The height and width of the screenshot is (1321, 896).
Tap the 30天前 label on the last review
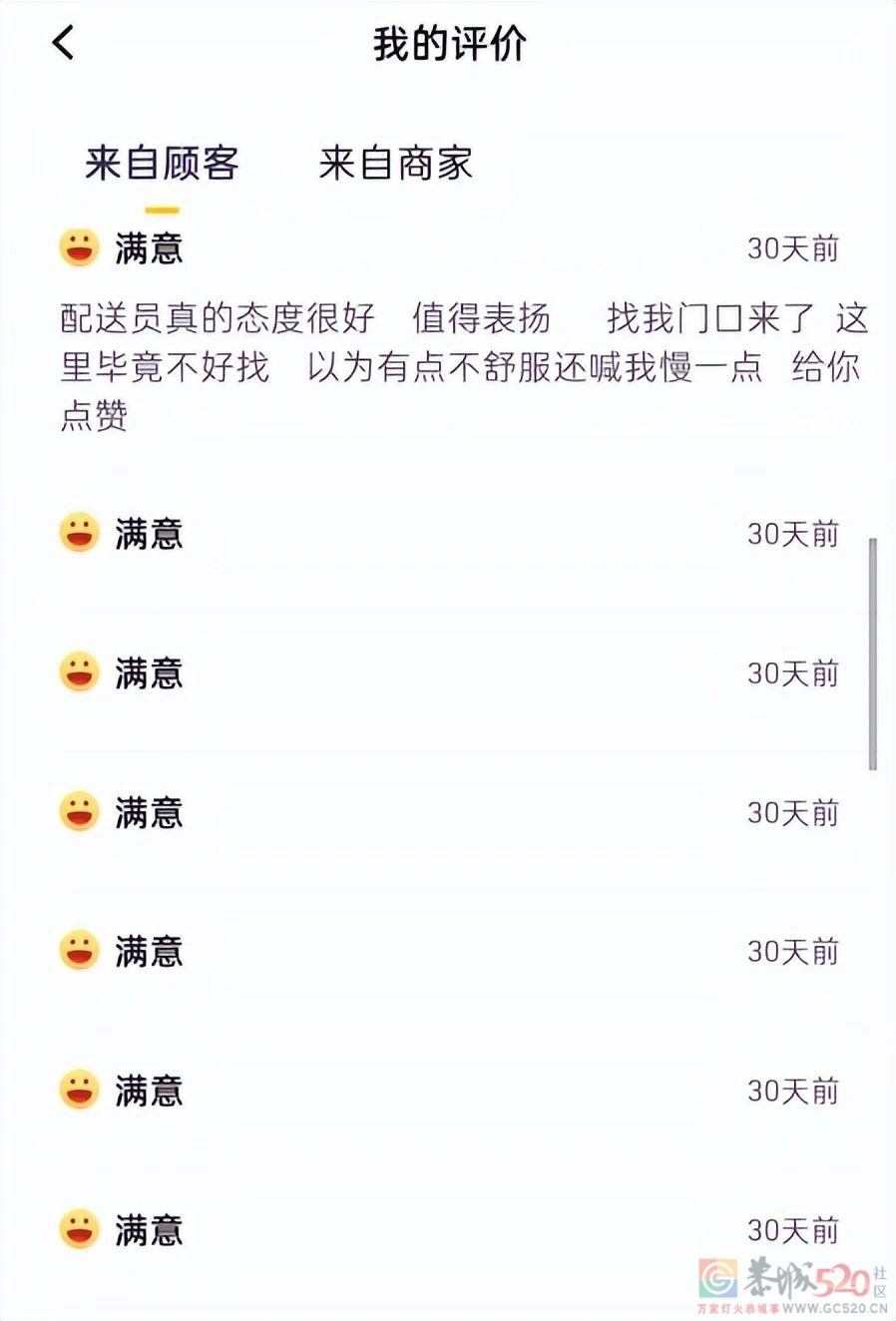coord(793,1229)
